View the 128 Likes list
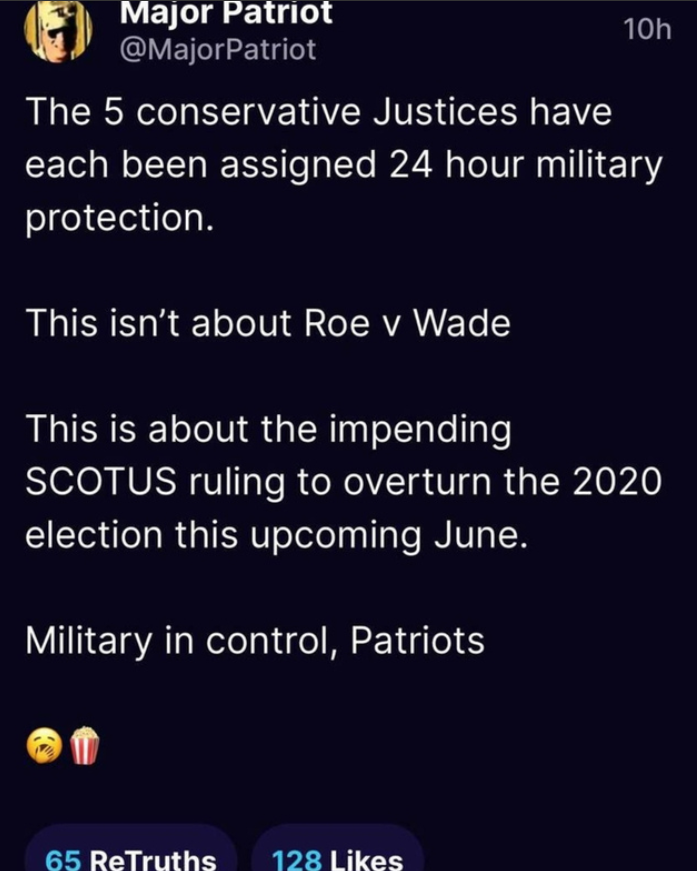 337,859
